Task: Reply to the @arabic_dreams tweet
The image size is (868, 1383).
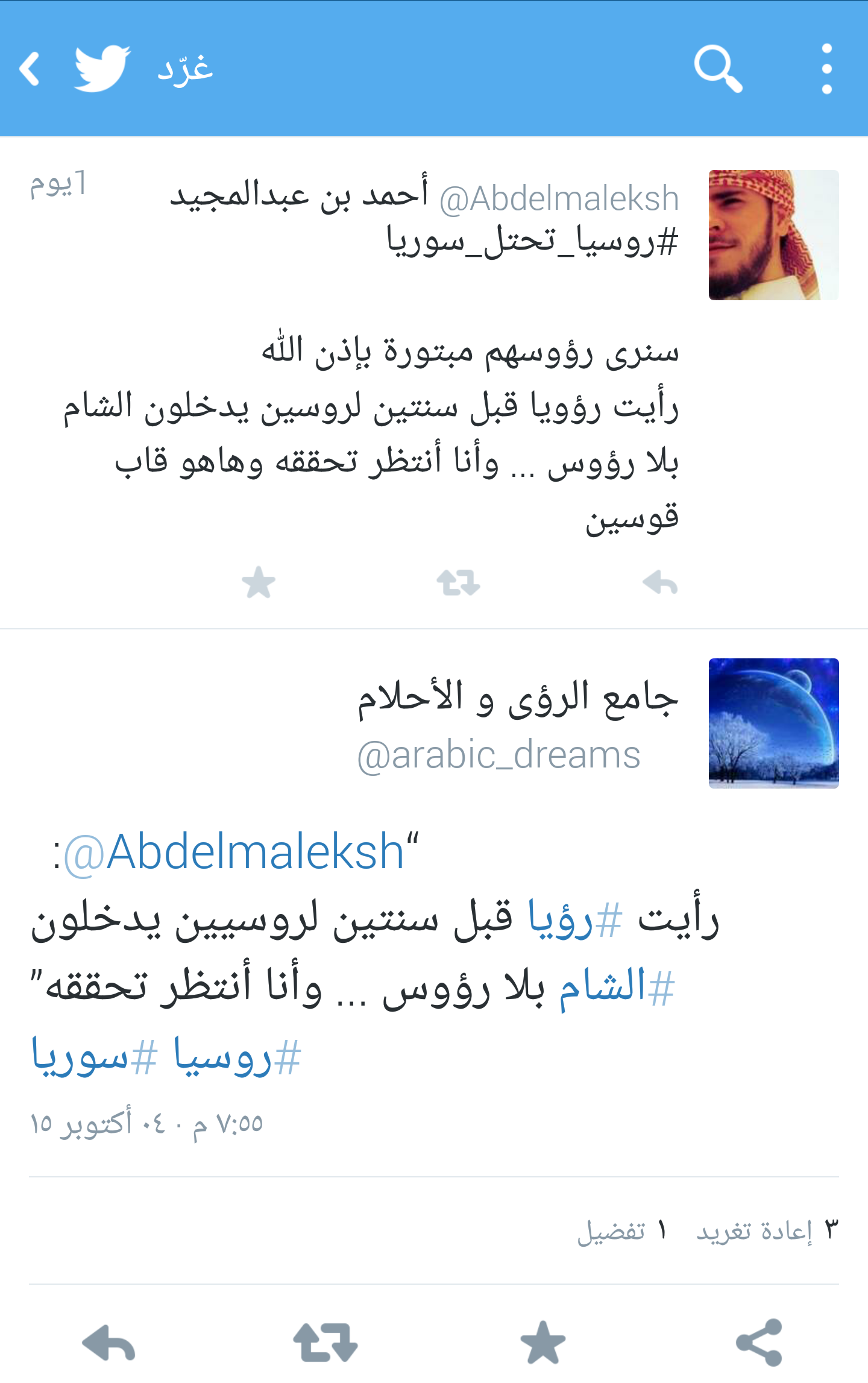Action: 108,1343
